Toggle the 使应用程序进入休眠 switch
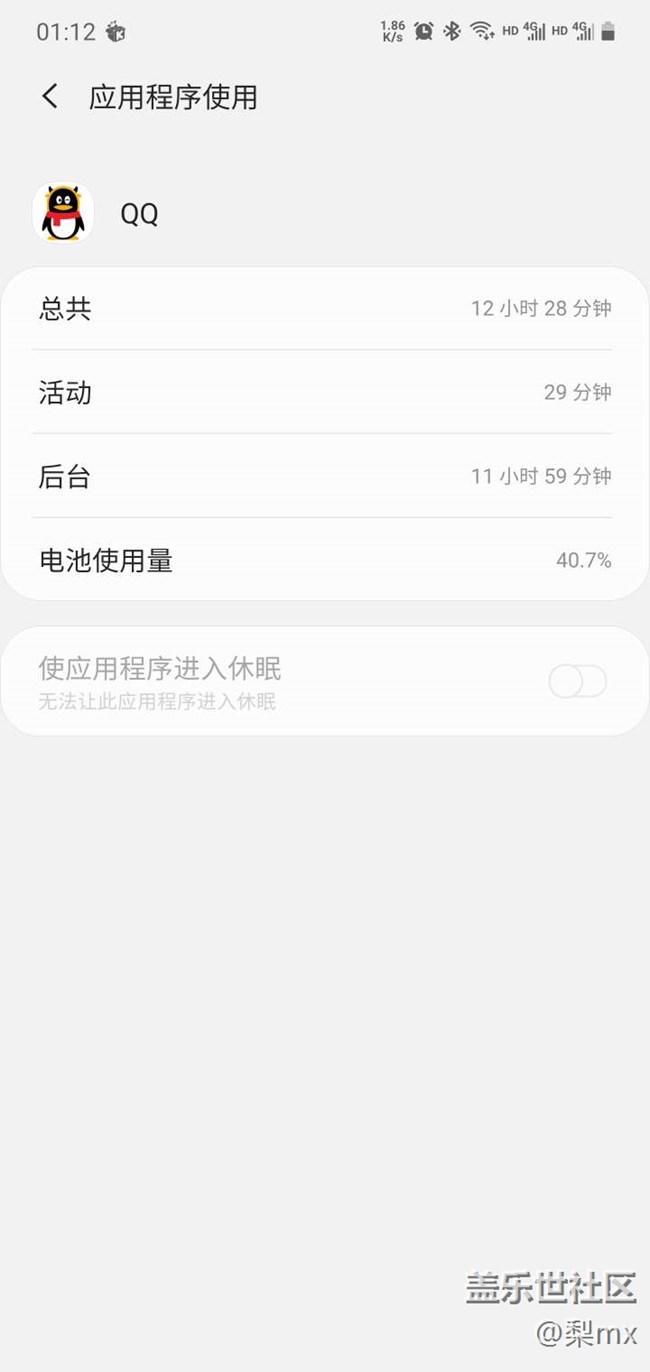The image size is (650, 1372). click(577, 682)
